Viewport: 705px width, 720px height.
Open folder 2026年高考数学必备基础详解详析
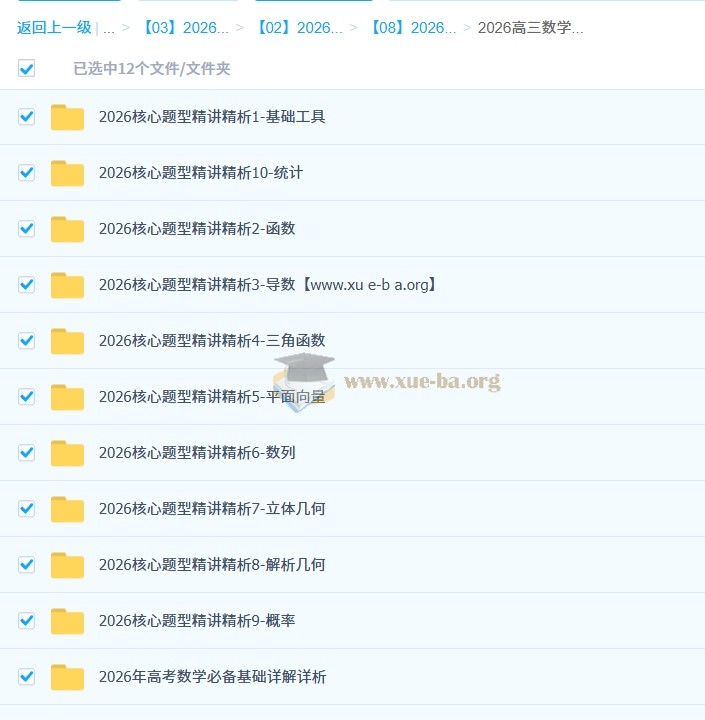point(212,677)
